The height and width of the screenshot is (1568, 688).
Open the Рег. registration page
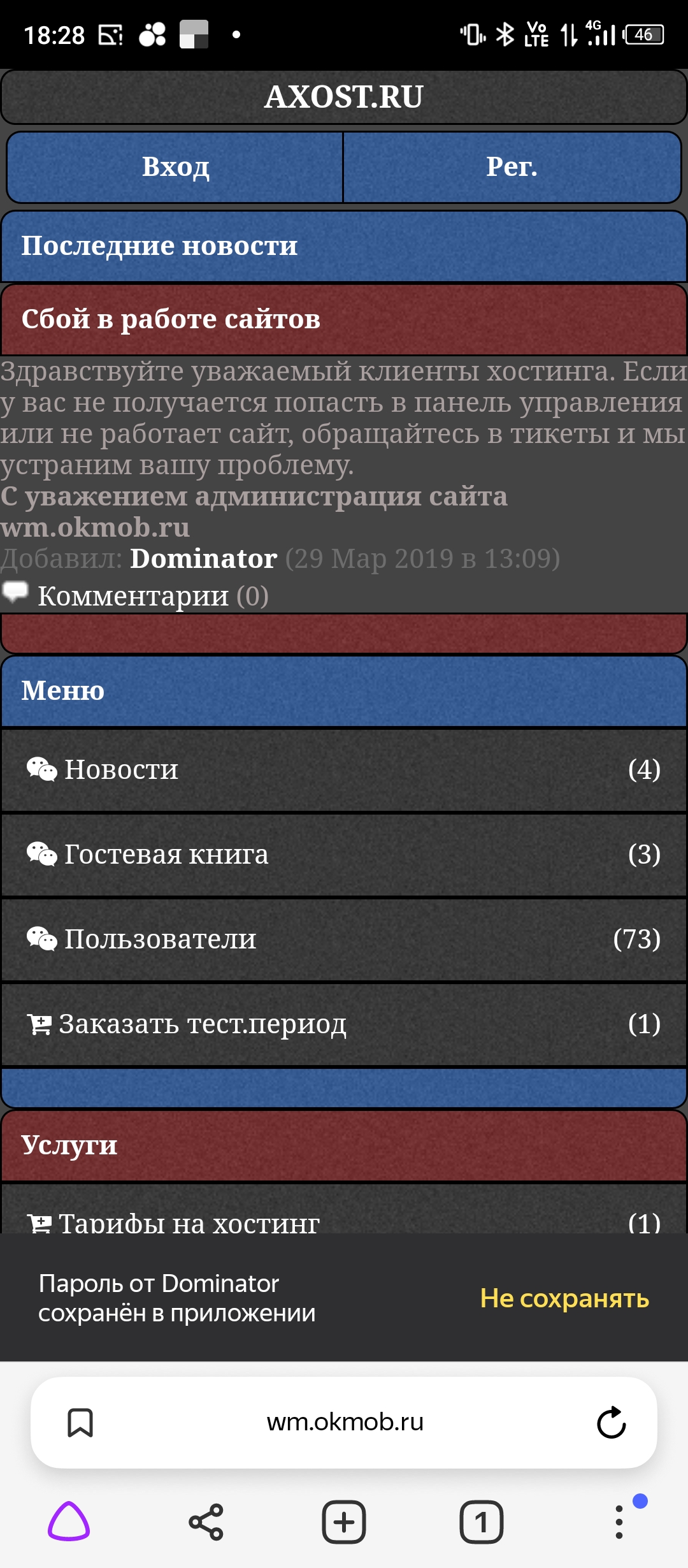click(512, 167)
